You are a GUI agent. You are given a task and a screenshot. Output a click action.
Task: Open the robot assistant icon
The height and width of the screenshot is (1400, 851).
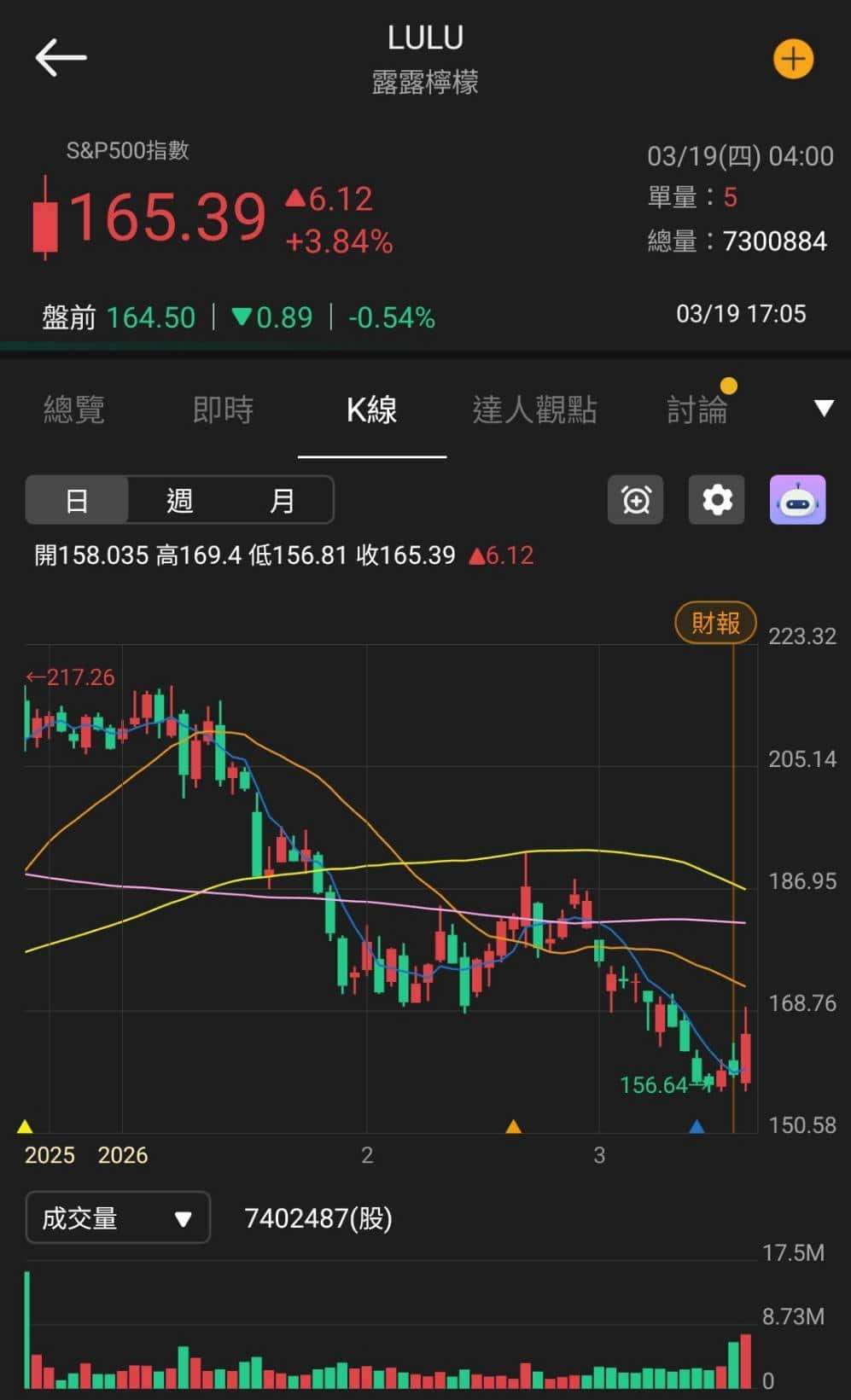tap(797, 500)
